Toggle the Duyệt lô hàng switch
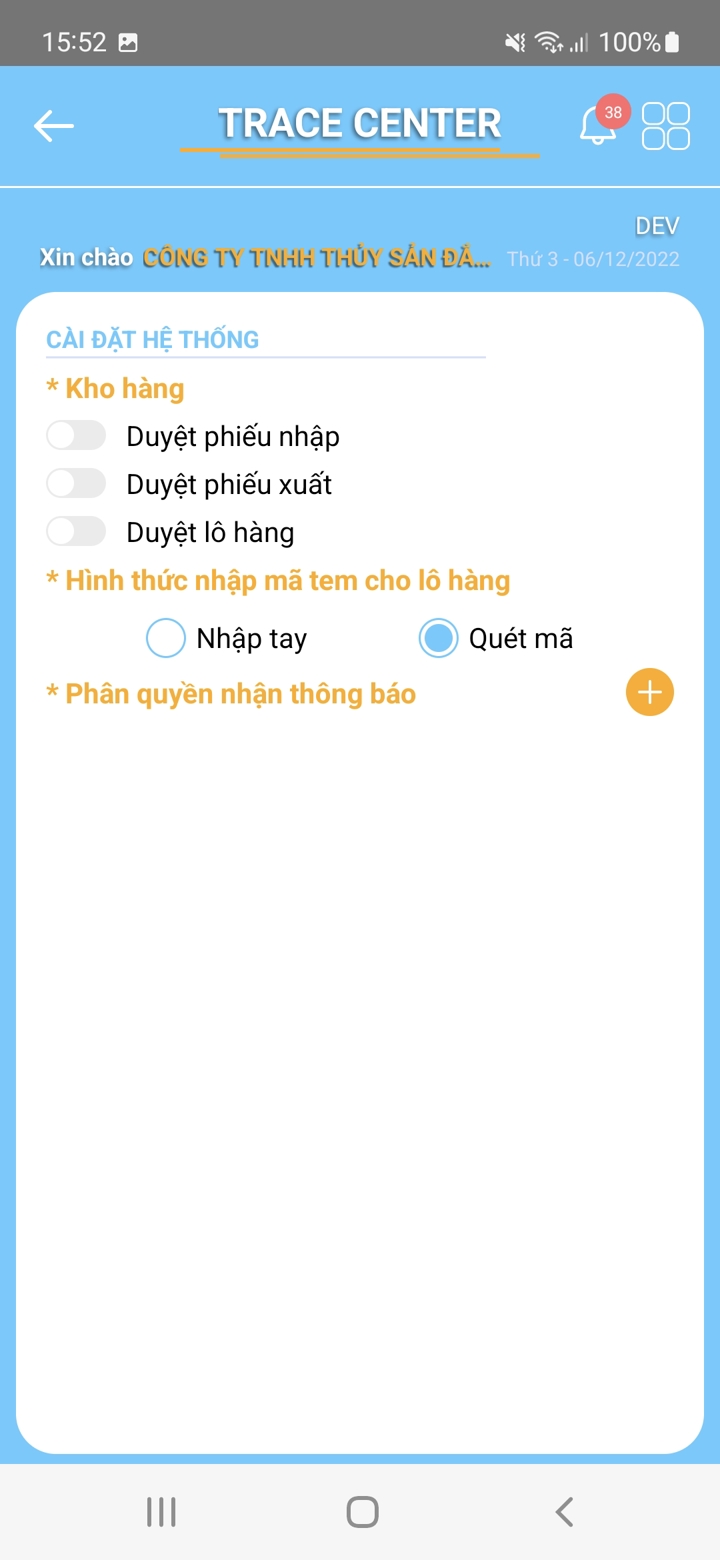 (76, 532)
